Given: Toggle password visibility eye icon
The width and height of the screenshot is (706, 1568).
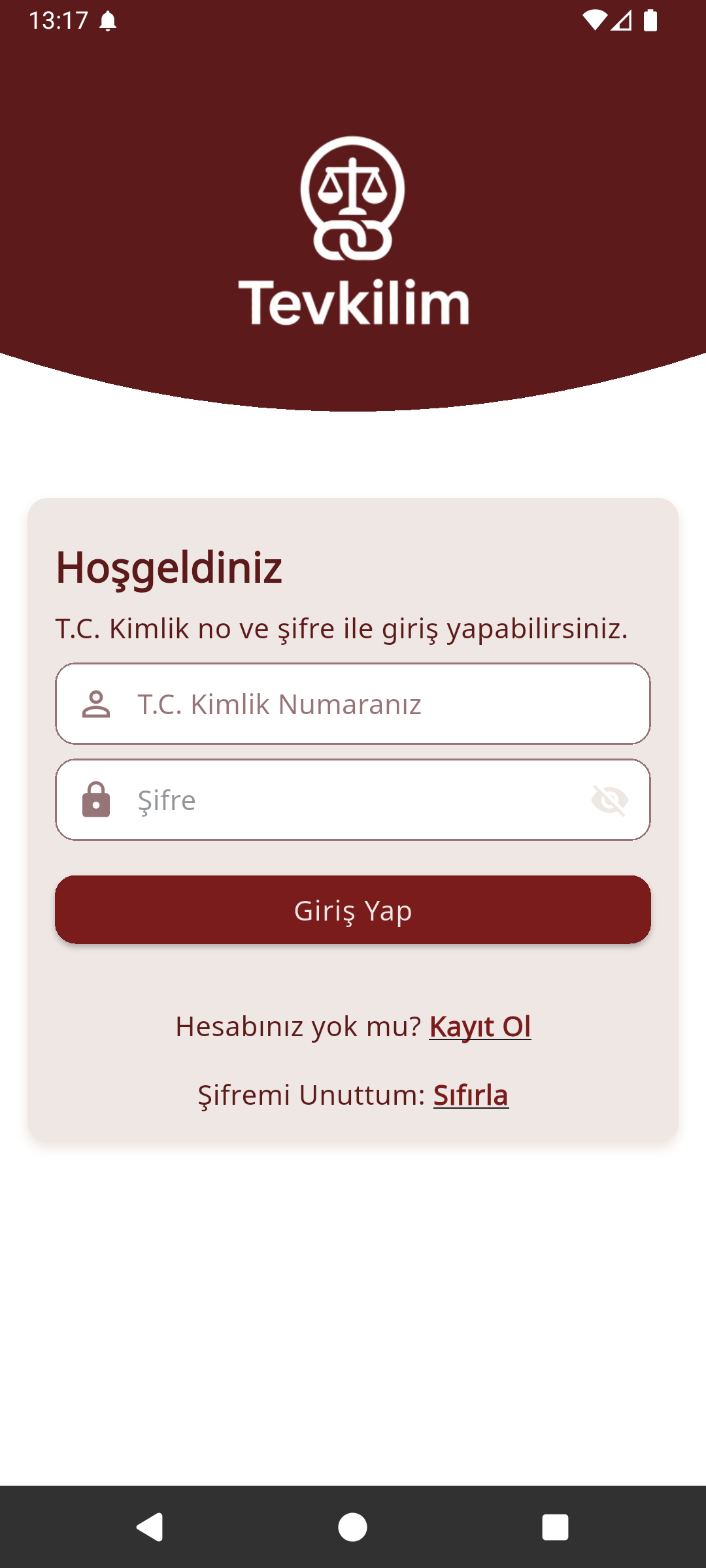Looking at the screenshot, I should (x=609, y=800).
